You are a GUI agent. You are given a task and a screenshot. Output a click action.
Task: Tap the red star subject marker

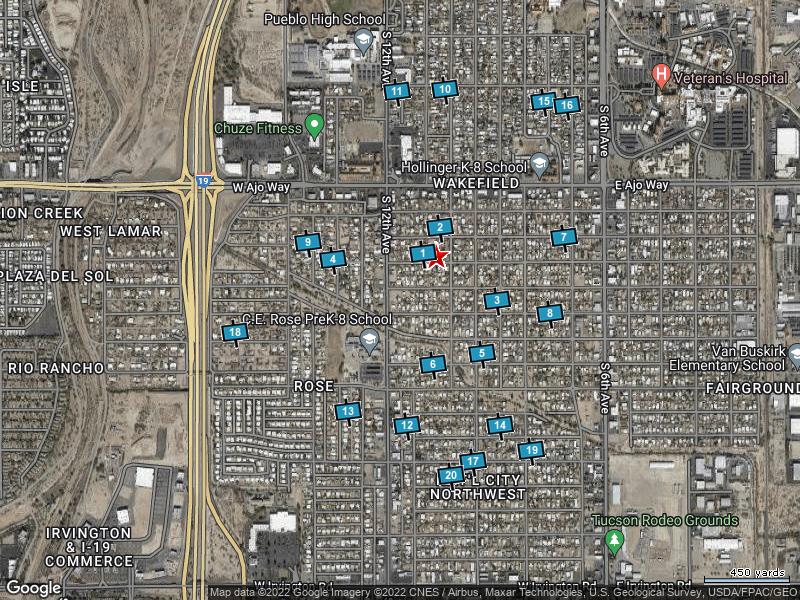(438, 258)
